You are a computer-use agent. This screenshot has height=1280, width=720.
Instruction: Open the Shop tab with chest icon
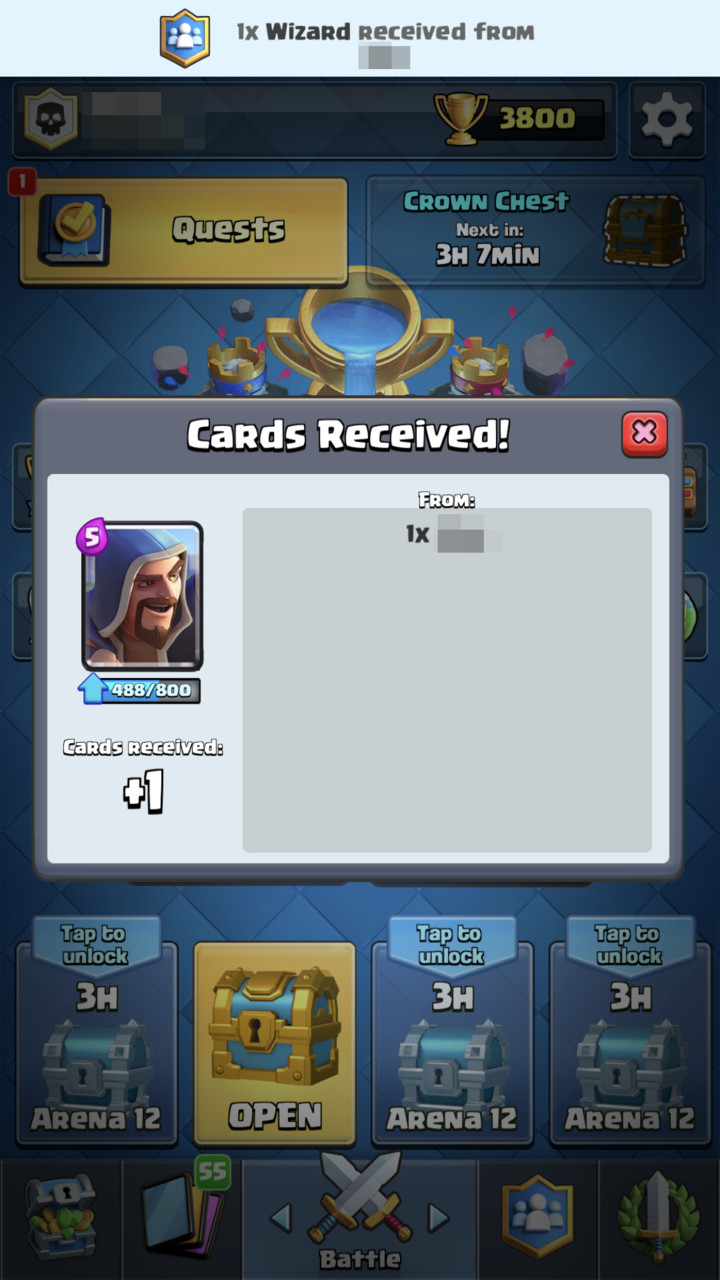tap(60, 1217)
